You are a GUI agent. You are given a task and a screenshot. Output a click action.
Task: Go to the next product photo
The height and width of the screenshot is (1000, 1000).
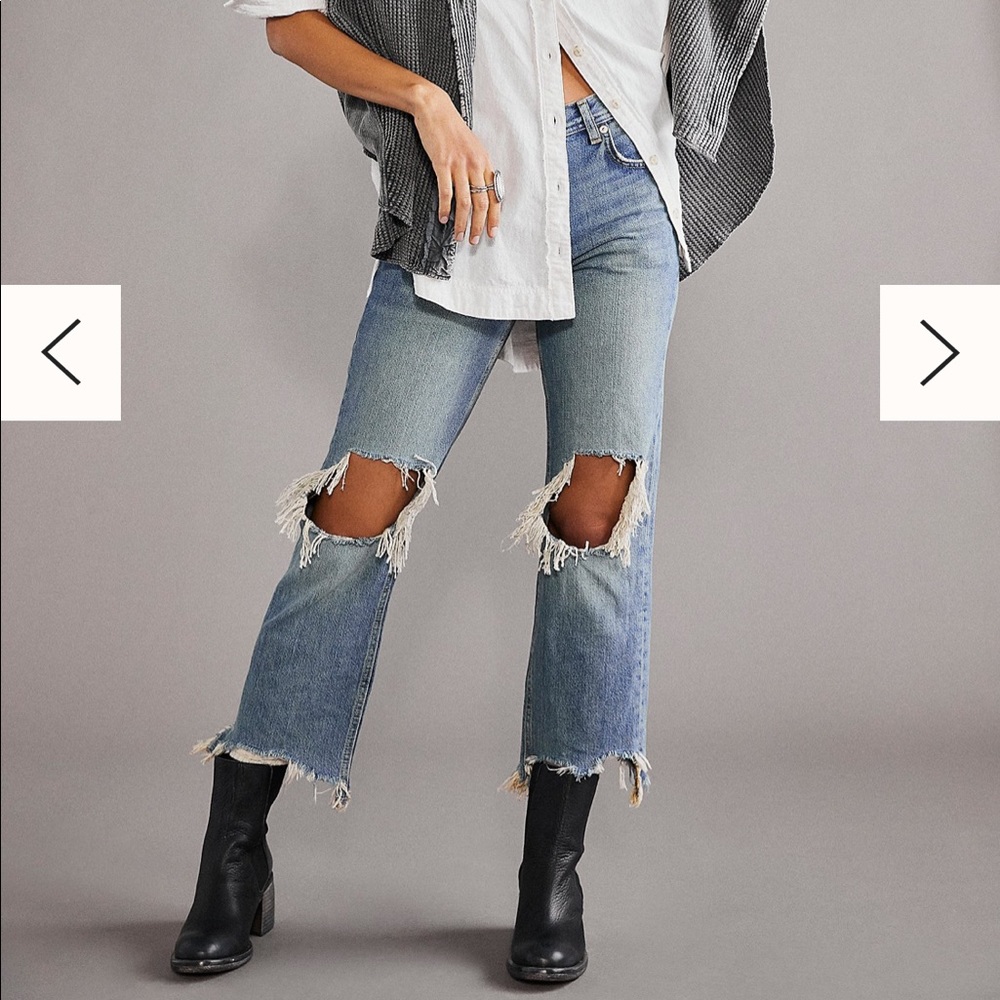939,352
